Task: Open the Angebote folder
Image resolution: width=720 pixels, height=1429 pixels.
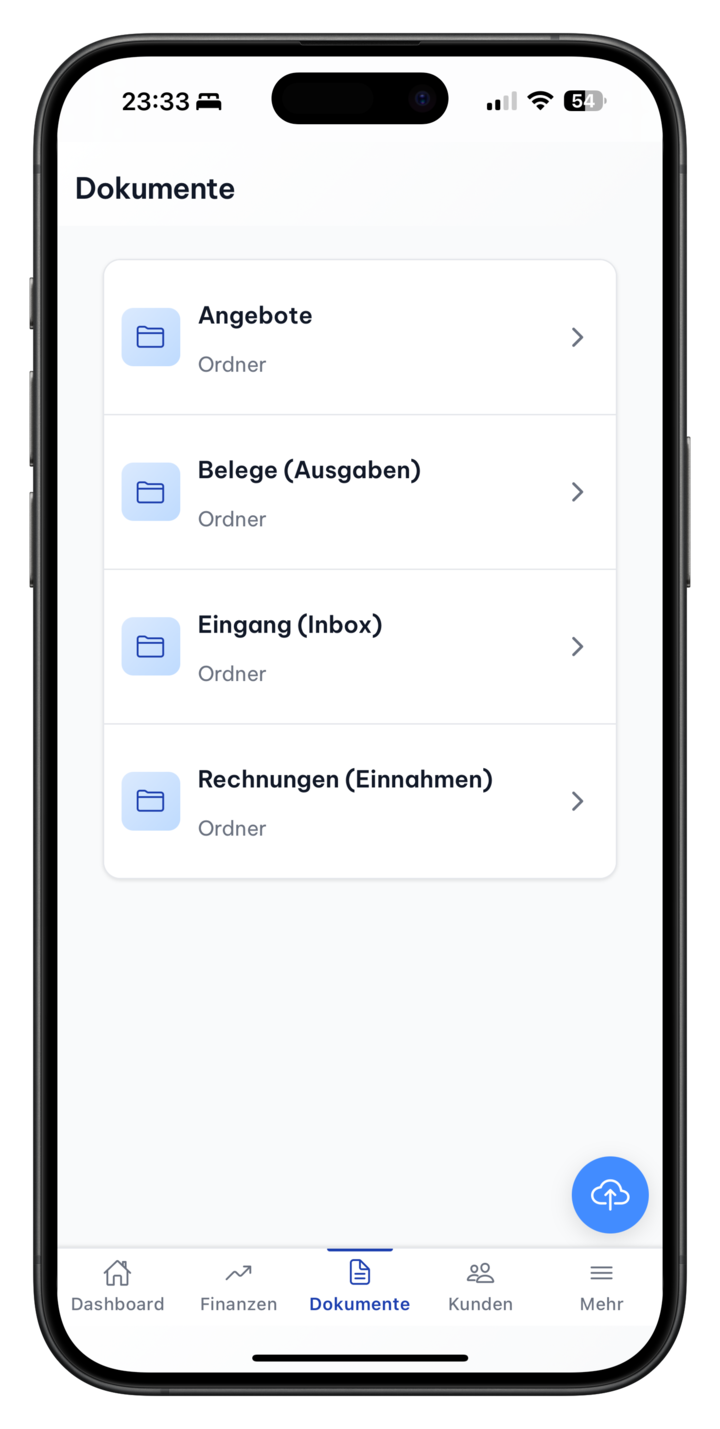Action: 359,338
